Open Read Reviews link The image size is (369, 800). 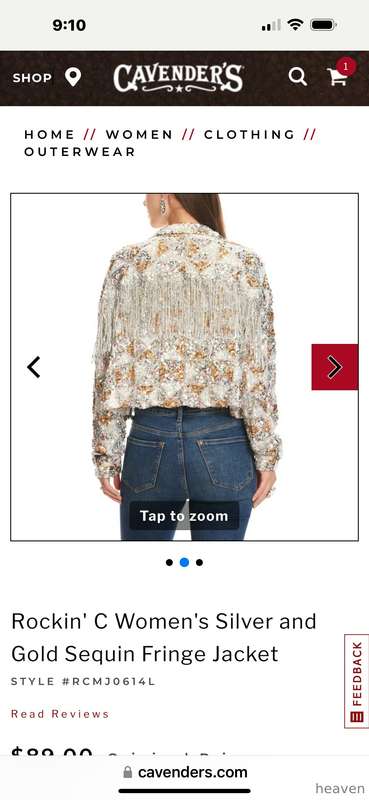60,714
